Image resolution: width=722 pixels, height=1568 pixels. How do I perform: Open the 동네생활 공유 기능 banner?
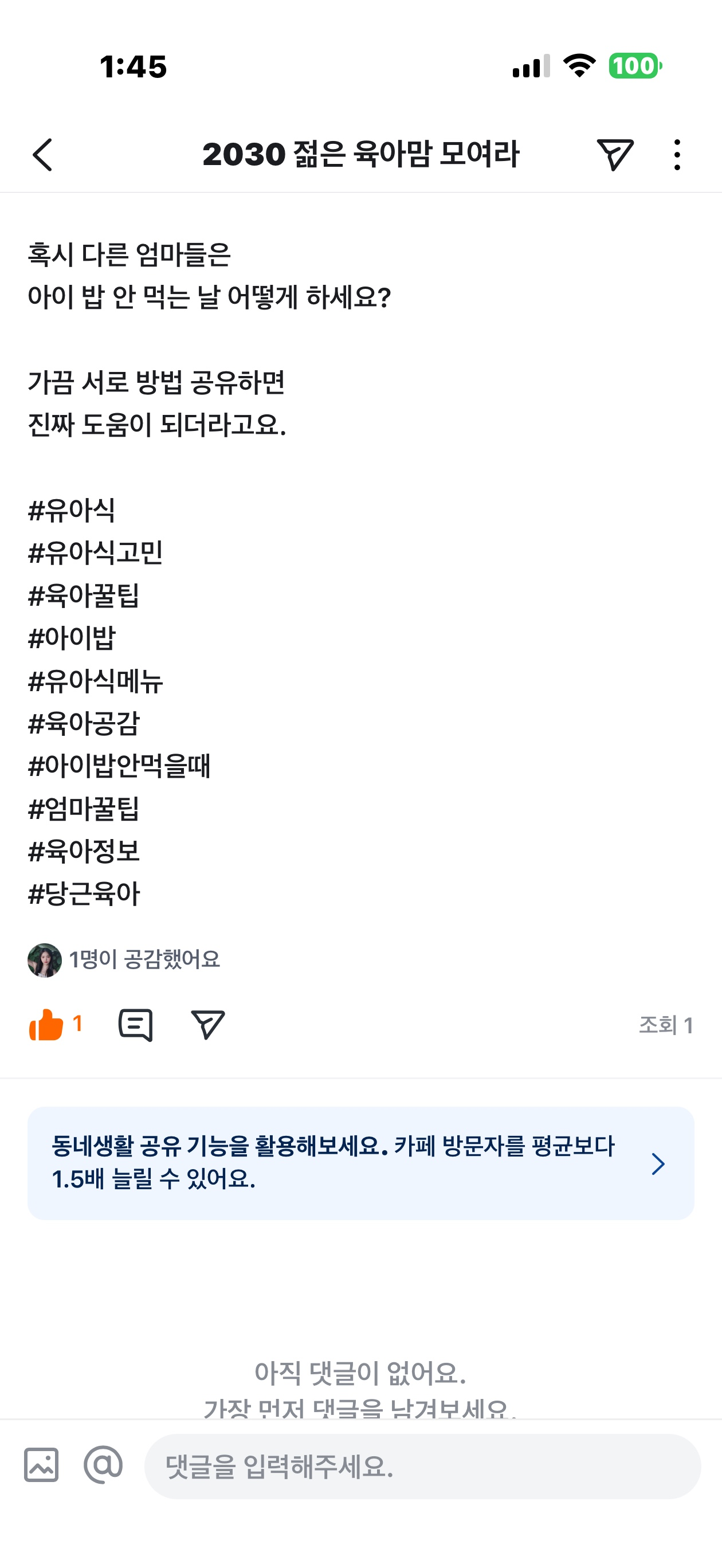(x=360, y=1163)
